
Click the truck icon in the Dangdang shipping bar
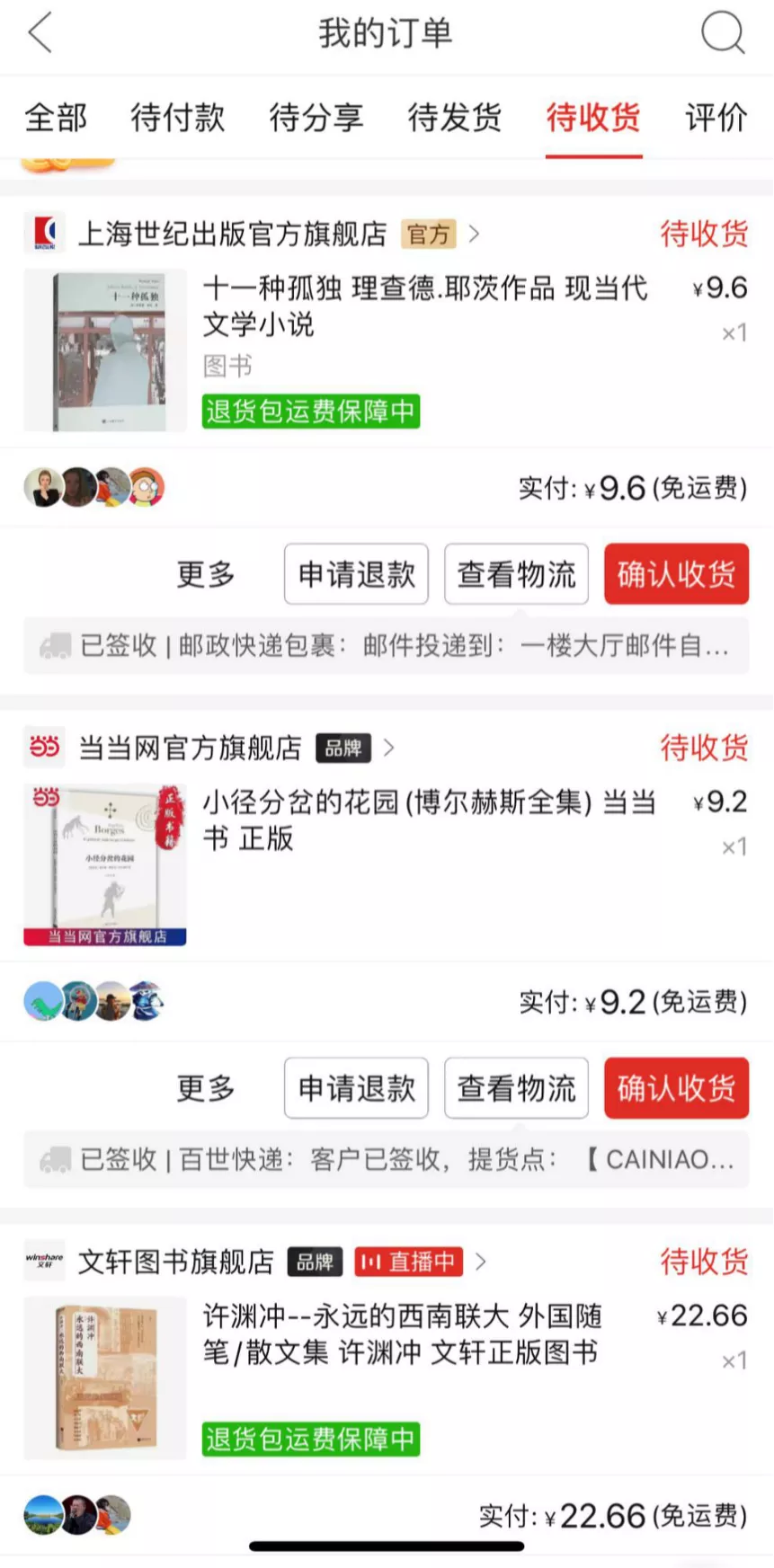tap(56, 1160)
